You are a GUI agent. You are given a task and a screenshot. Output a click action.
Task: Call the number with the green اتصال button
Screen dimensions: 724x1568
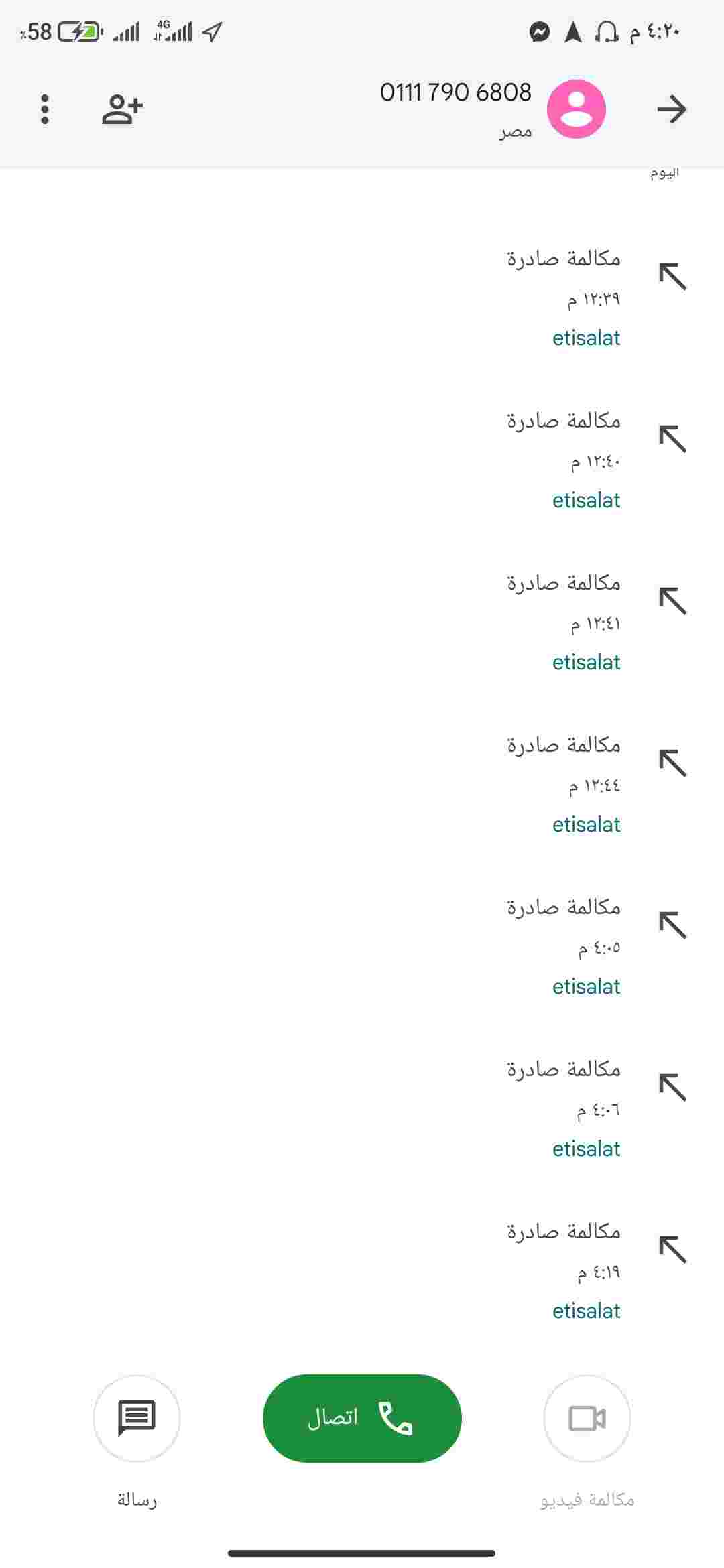click(x=362, y=1418)
